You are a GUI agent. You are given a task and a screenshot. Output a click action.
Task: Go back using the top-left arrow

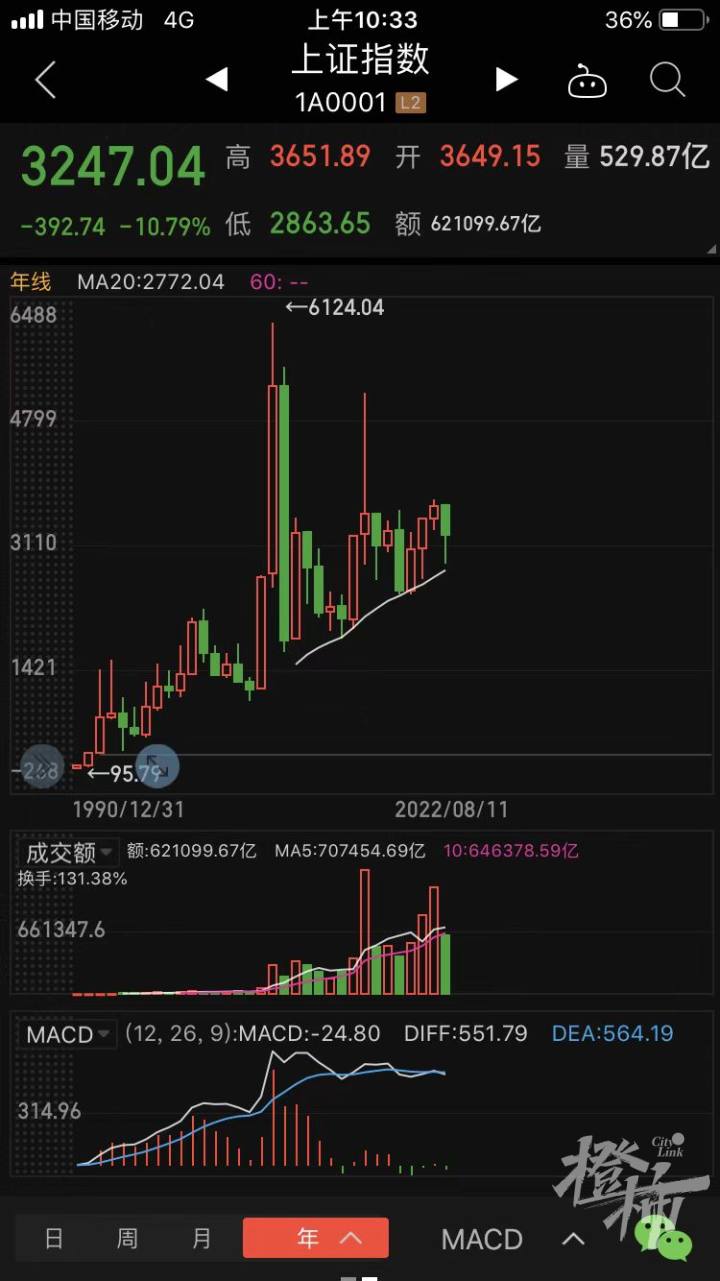45,80
